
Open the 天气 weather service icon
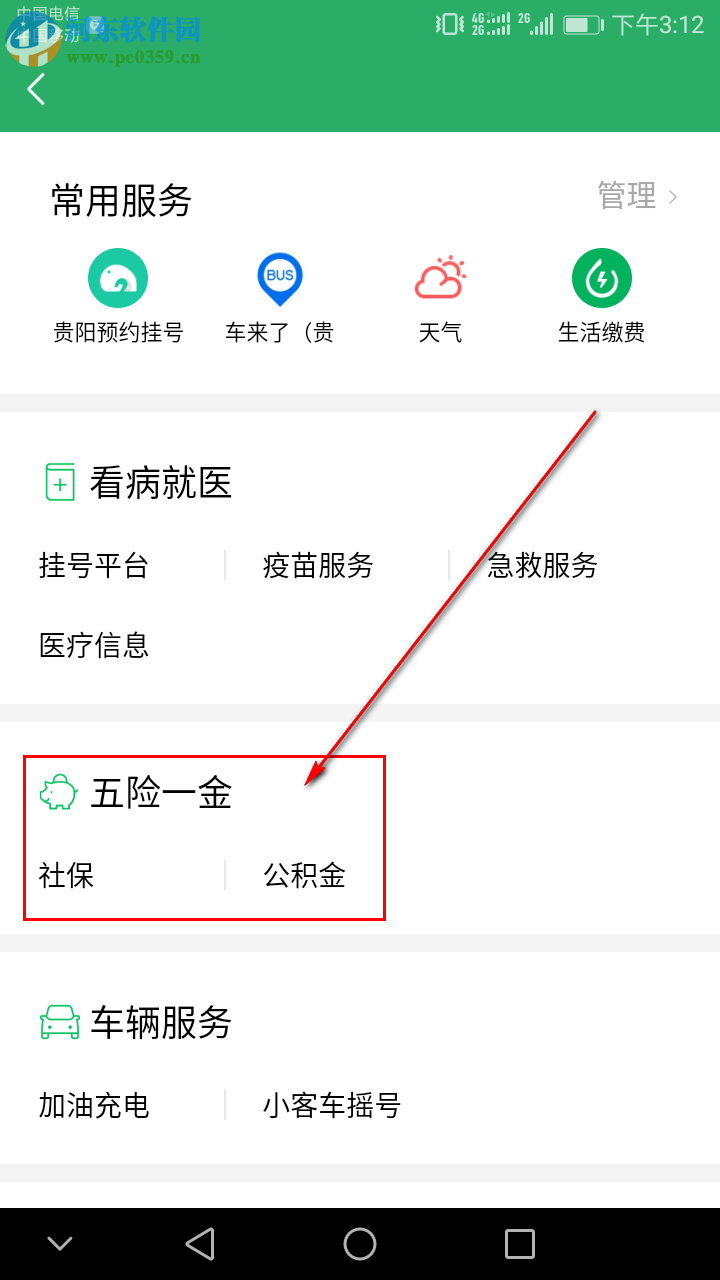tap(440, 278)
